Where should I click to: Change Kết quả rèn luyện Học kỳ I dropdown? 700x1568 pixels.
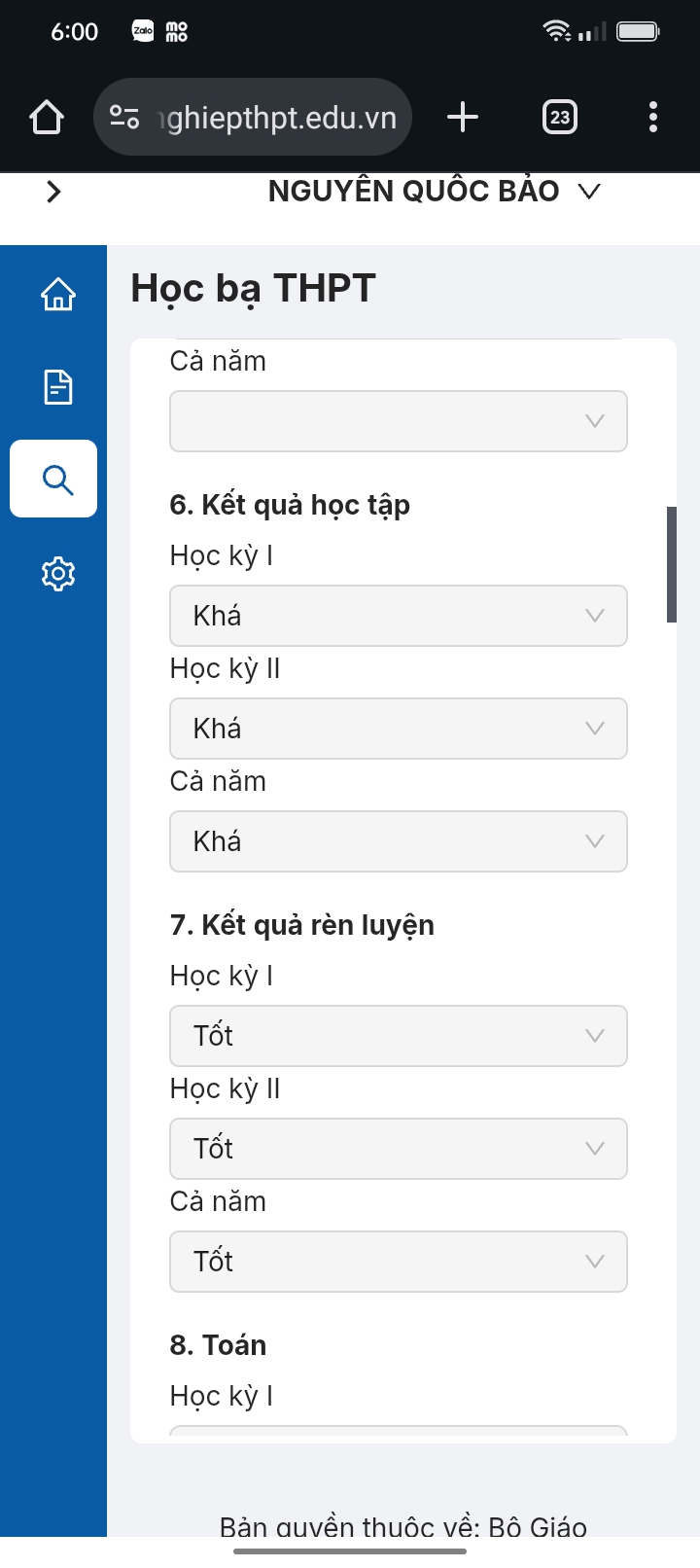pos(399,1036)
